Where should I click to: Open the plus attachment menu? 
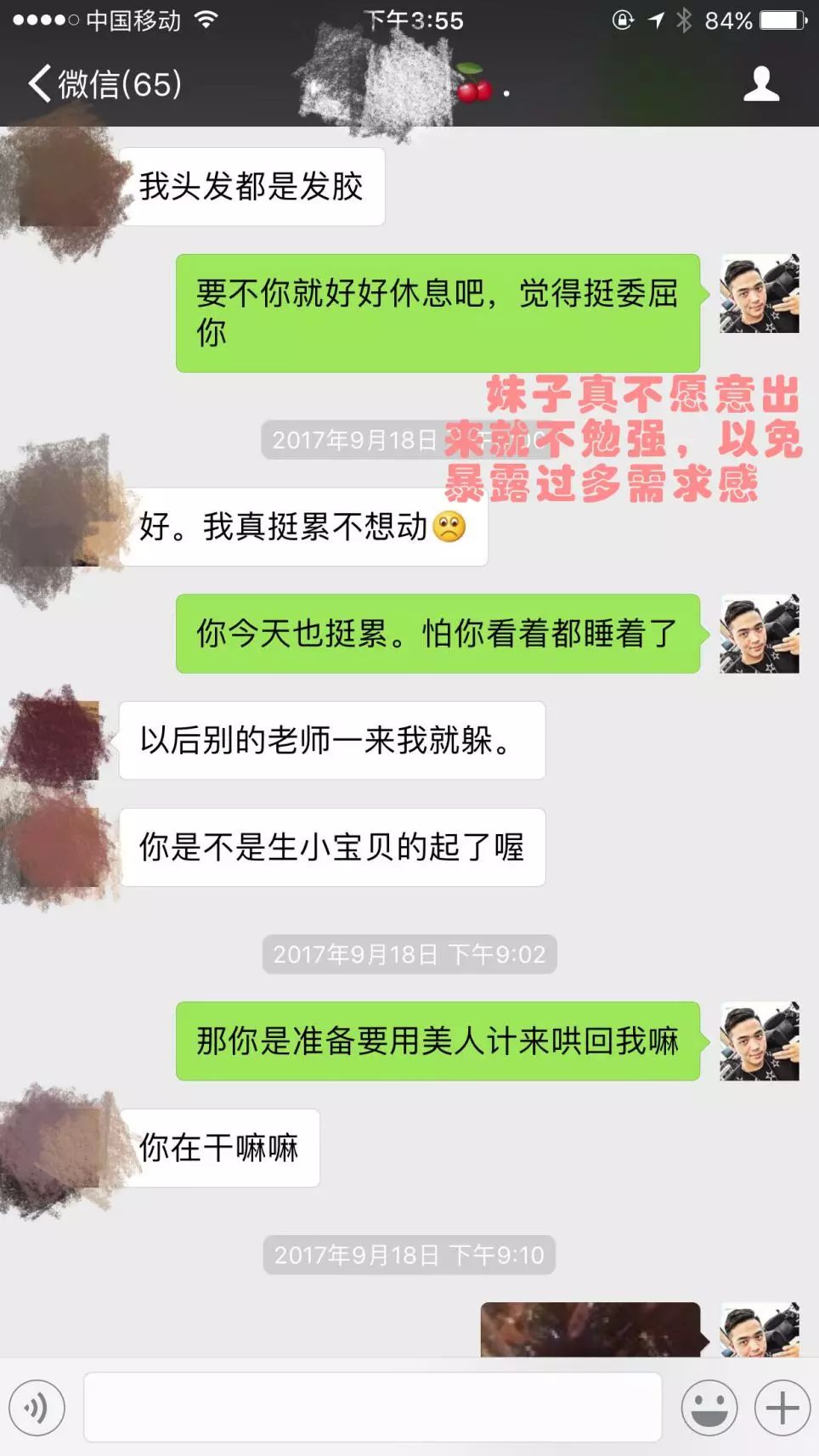pos(782,1408)
